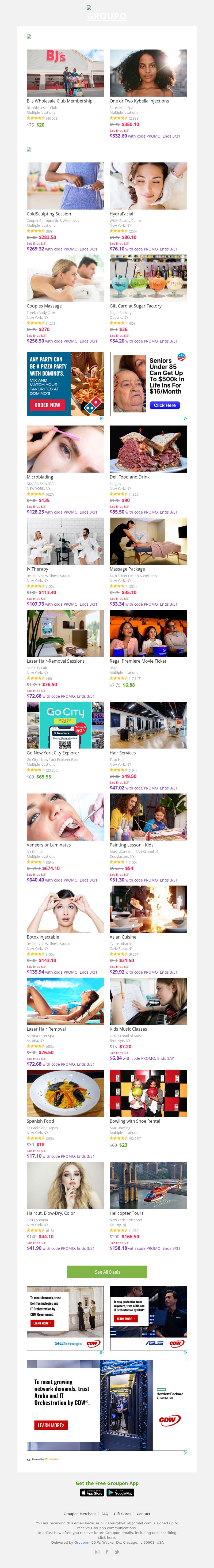
Task: View the Gift Card at Sugar Factory
Action: 148,278
